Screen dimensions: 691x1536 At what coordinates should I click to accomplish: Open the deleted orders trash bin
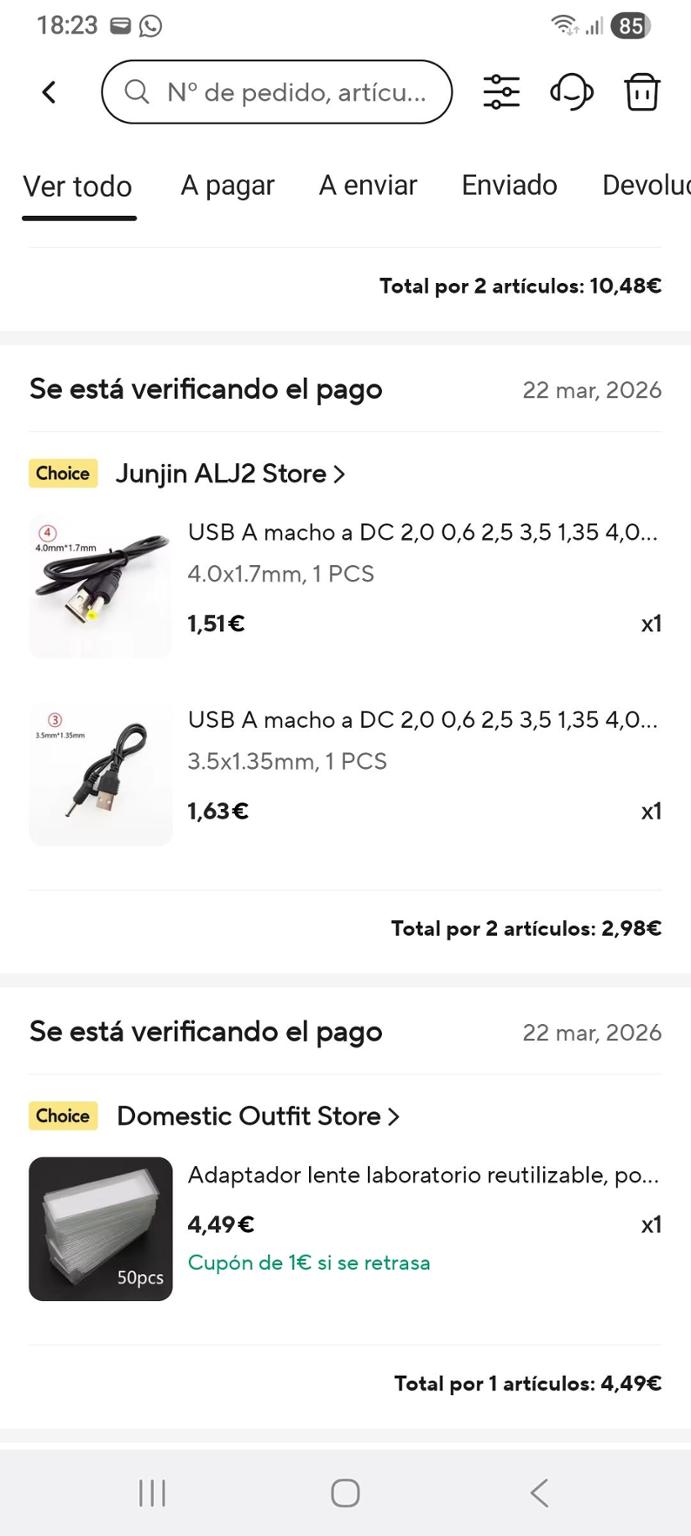[x=641, y=92]
